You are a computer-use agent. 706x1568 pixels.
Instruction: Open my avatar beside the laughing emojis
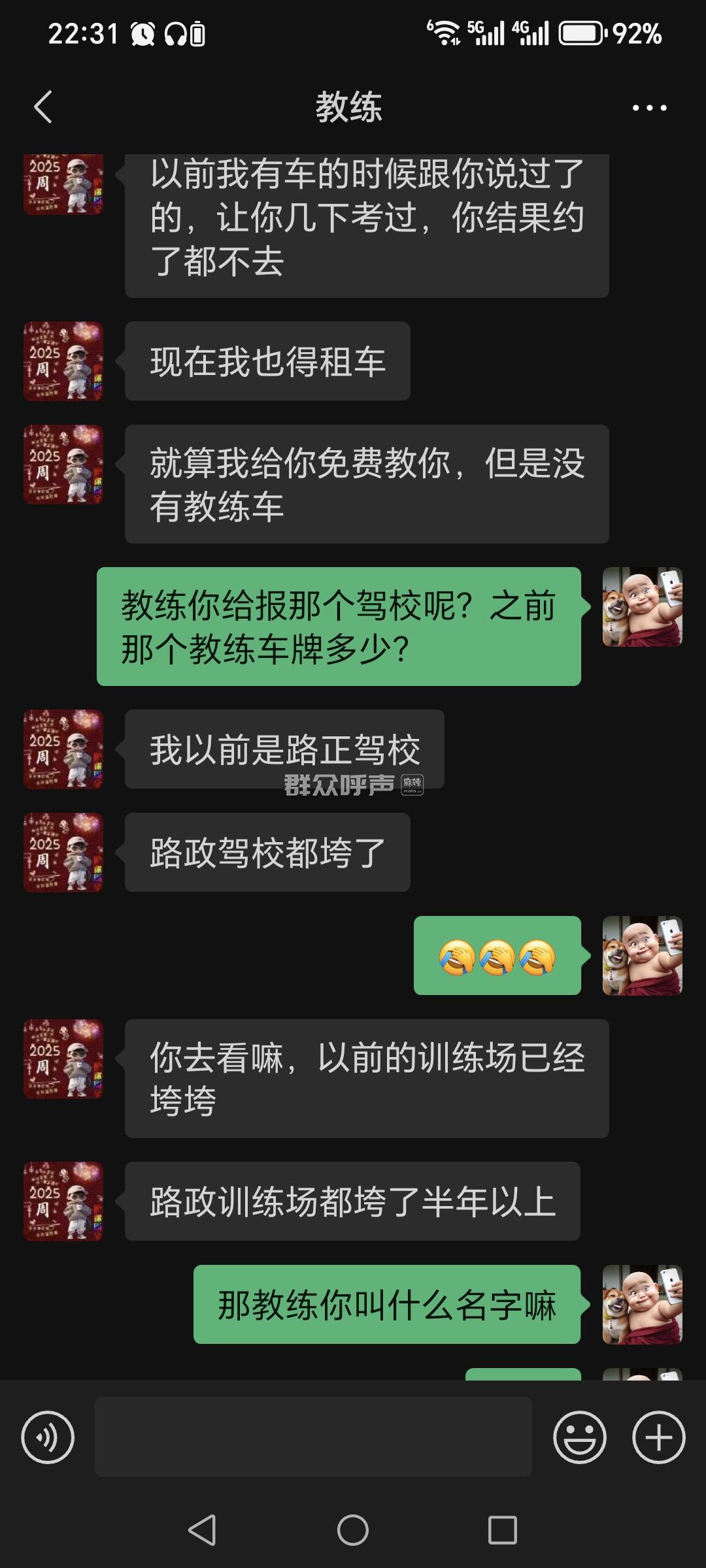642,955
